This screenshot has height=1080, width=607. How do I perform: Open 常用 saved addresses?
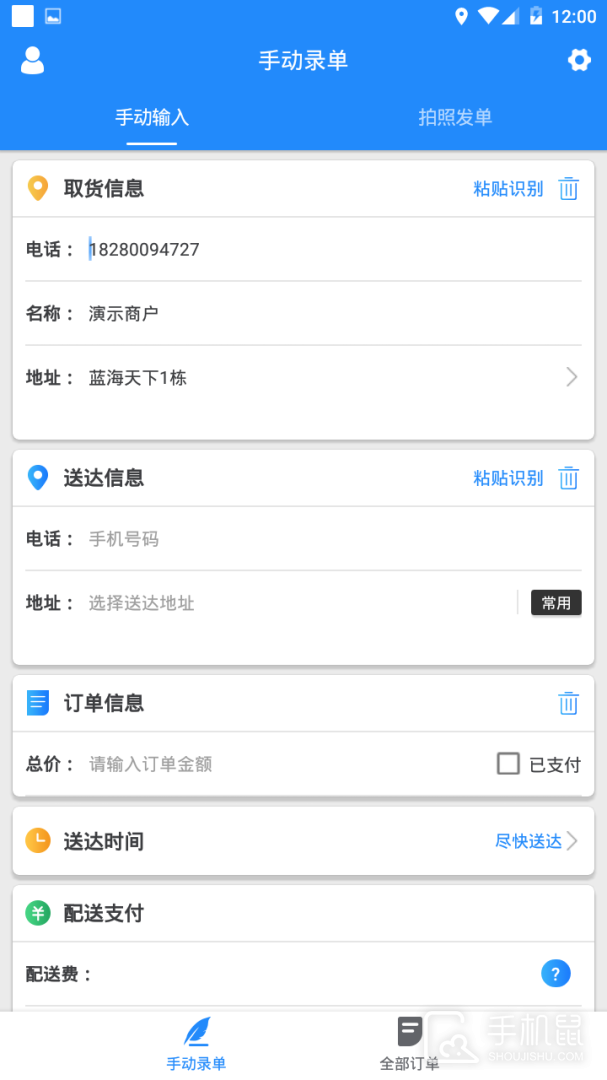point(556,603)
